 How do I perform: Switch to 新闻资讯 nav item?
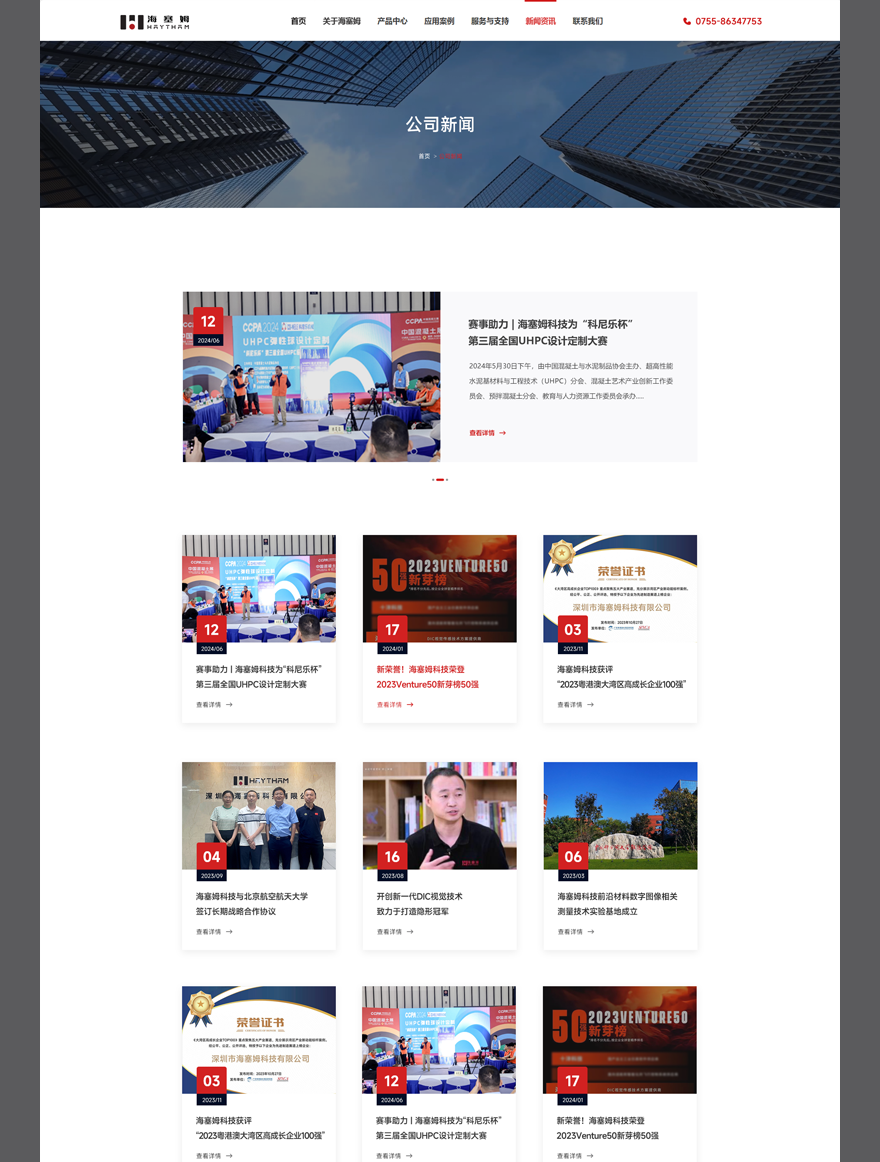[x=540, y=21]
